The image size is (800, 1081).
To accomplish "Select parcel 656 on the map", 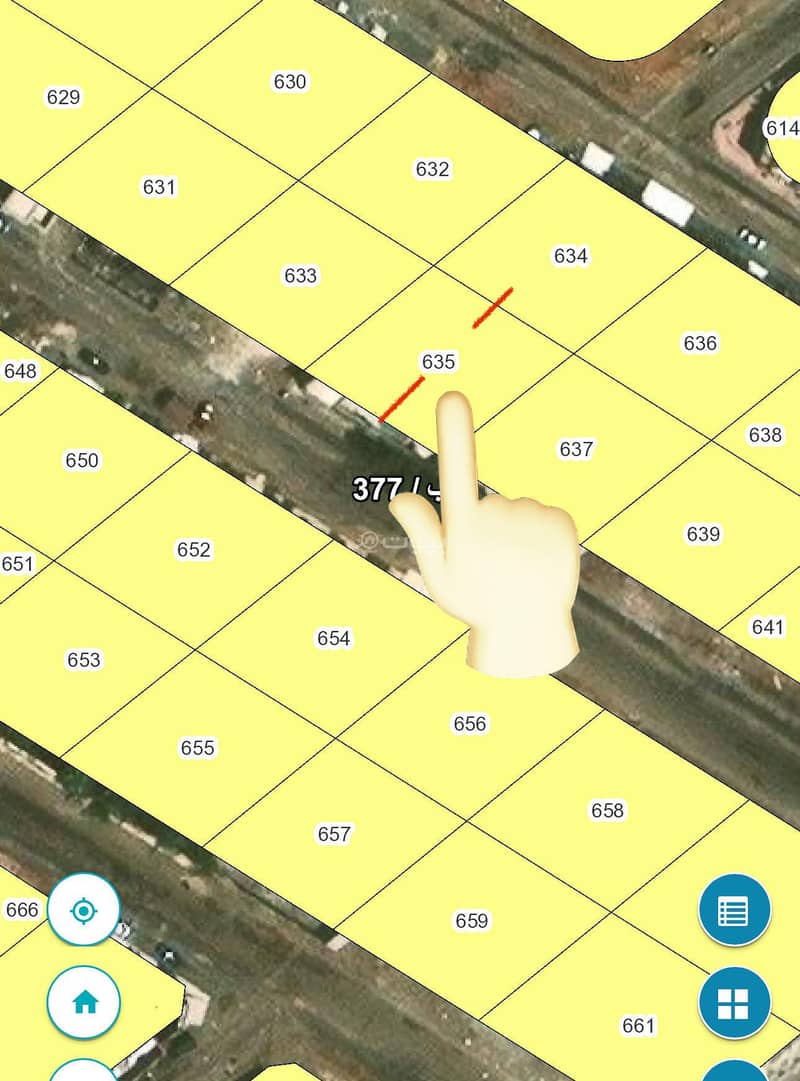I will (469, 723).
